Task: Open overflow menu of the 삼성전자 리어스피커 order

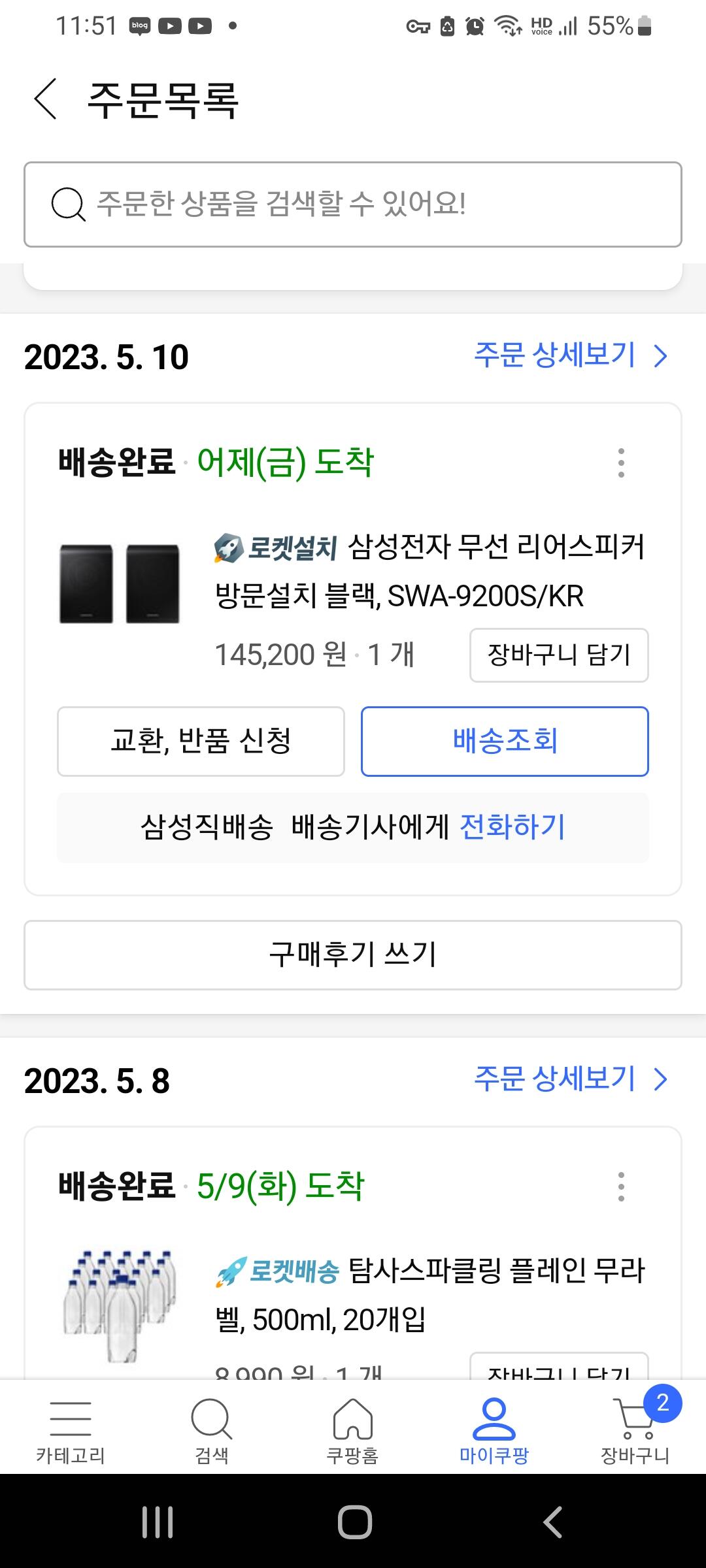Action: click(x=620, y=463)
